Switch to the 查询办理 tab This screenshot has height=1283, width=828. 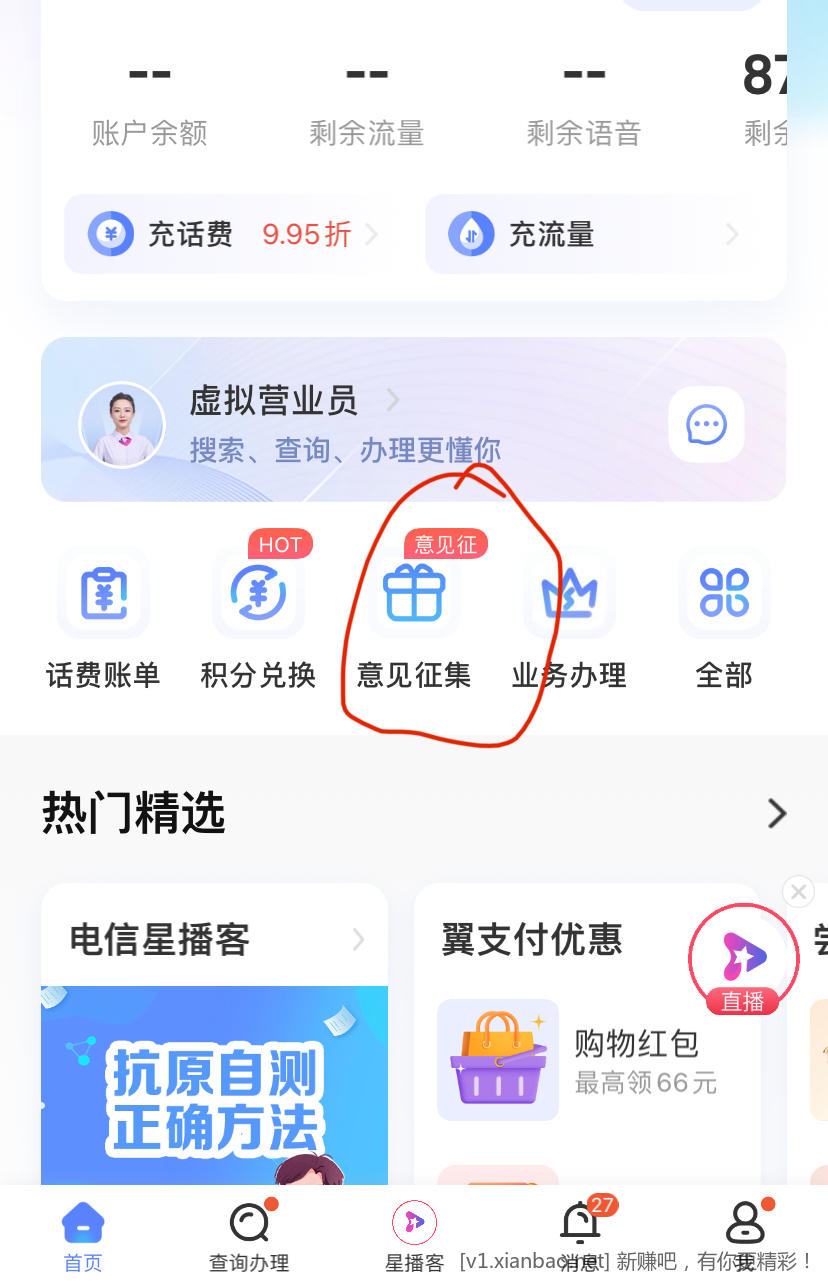249,1235
